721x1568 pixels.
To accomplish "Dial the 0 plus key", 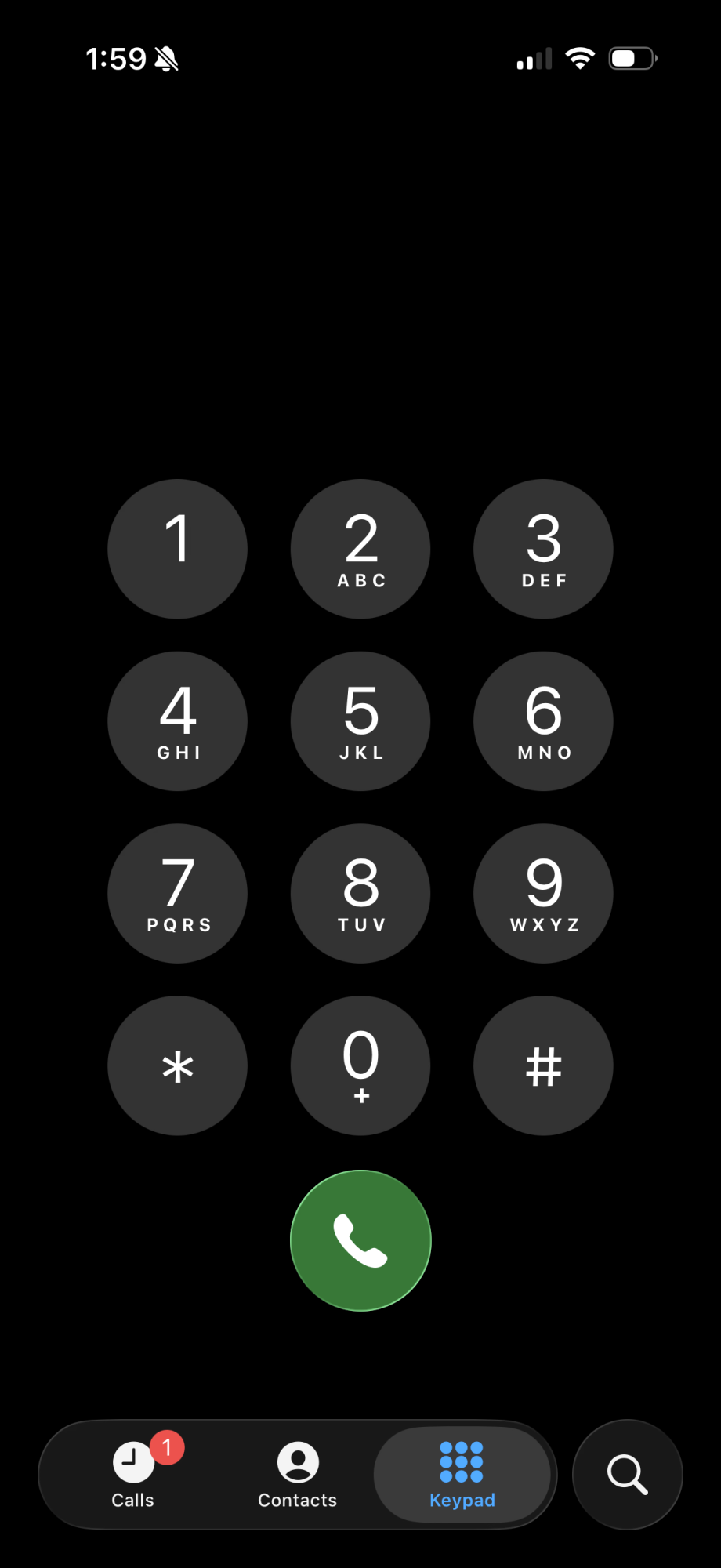I will pos(360,1065).
